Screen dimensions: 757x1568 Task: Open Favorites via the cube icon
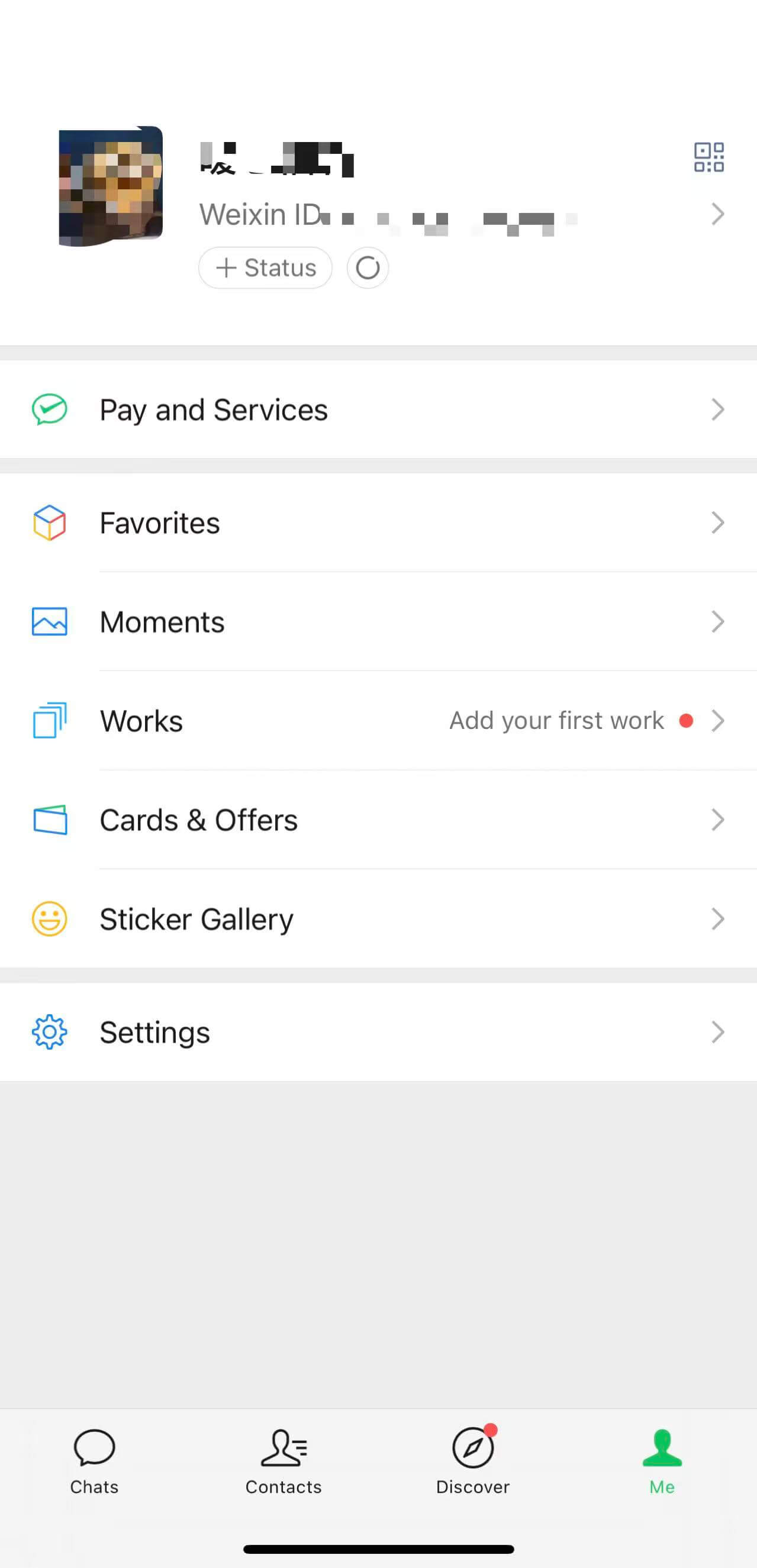(49, 522)
